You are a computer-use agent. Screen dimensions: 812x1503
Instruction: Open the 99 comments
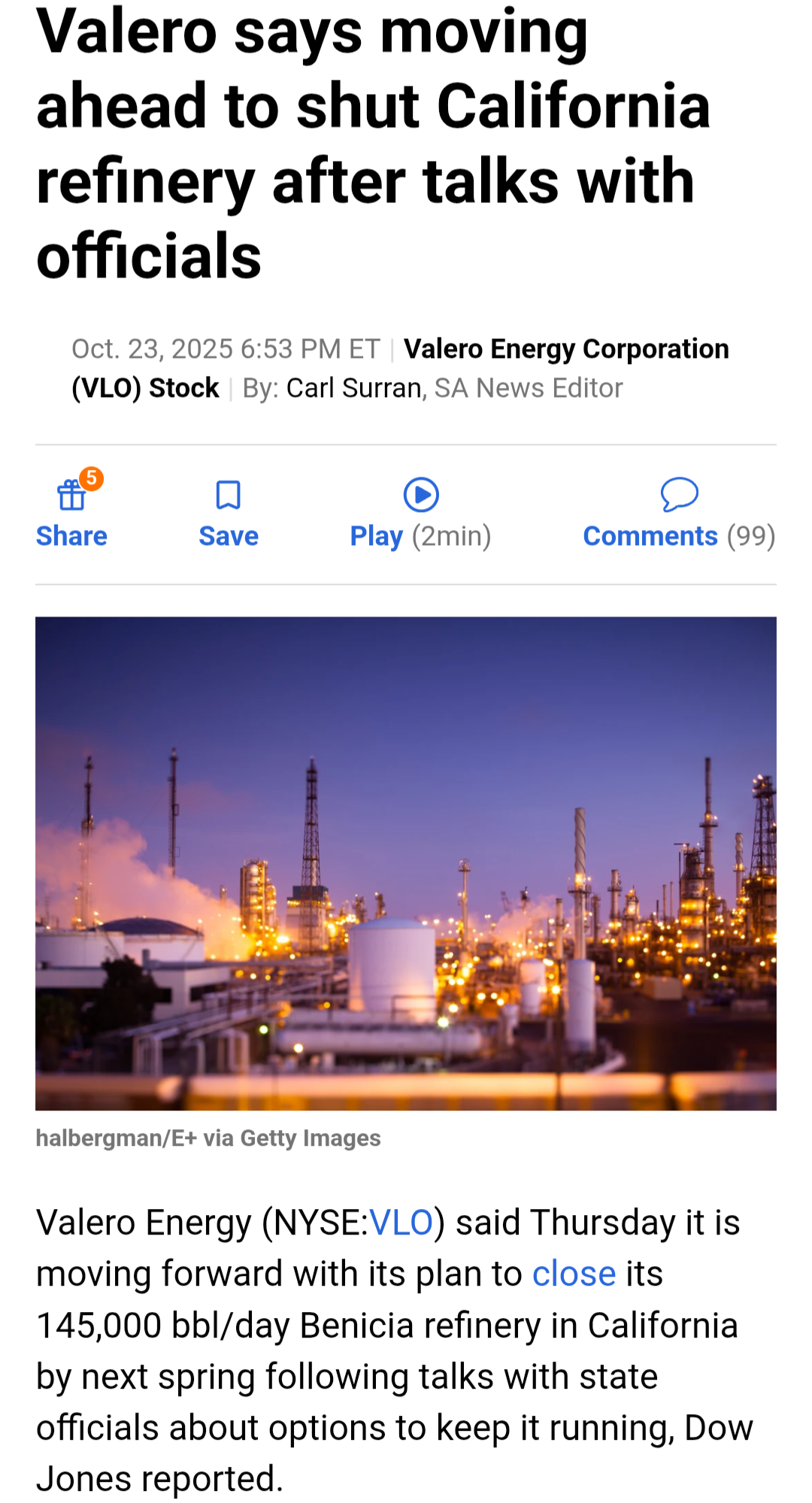[x=679, y=514]
